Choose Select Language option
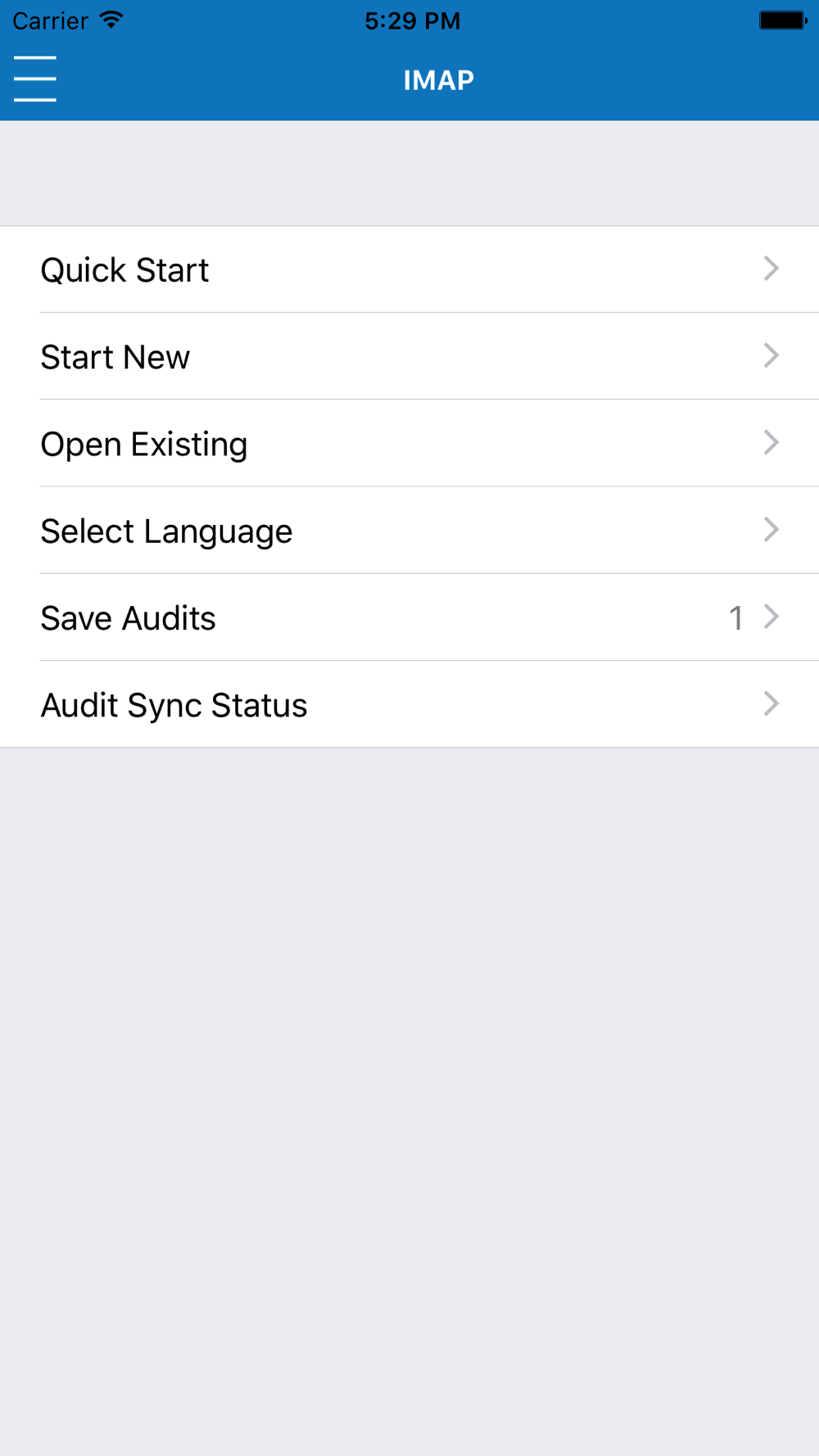This screenshot has width=819, height=1456. [x=409, y=531]
